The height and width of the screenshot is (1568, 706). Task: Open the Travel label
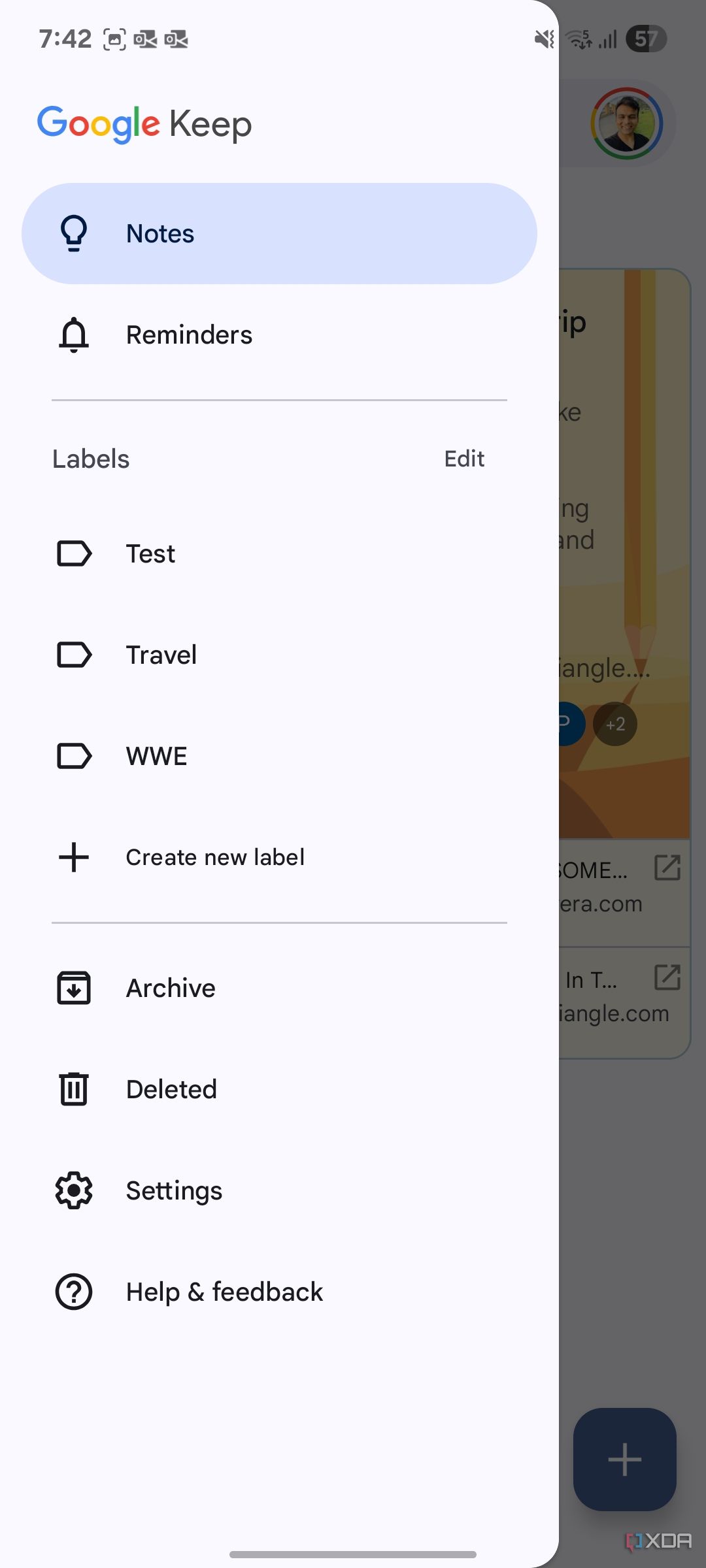[279, 655]
